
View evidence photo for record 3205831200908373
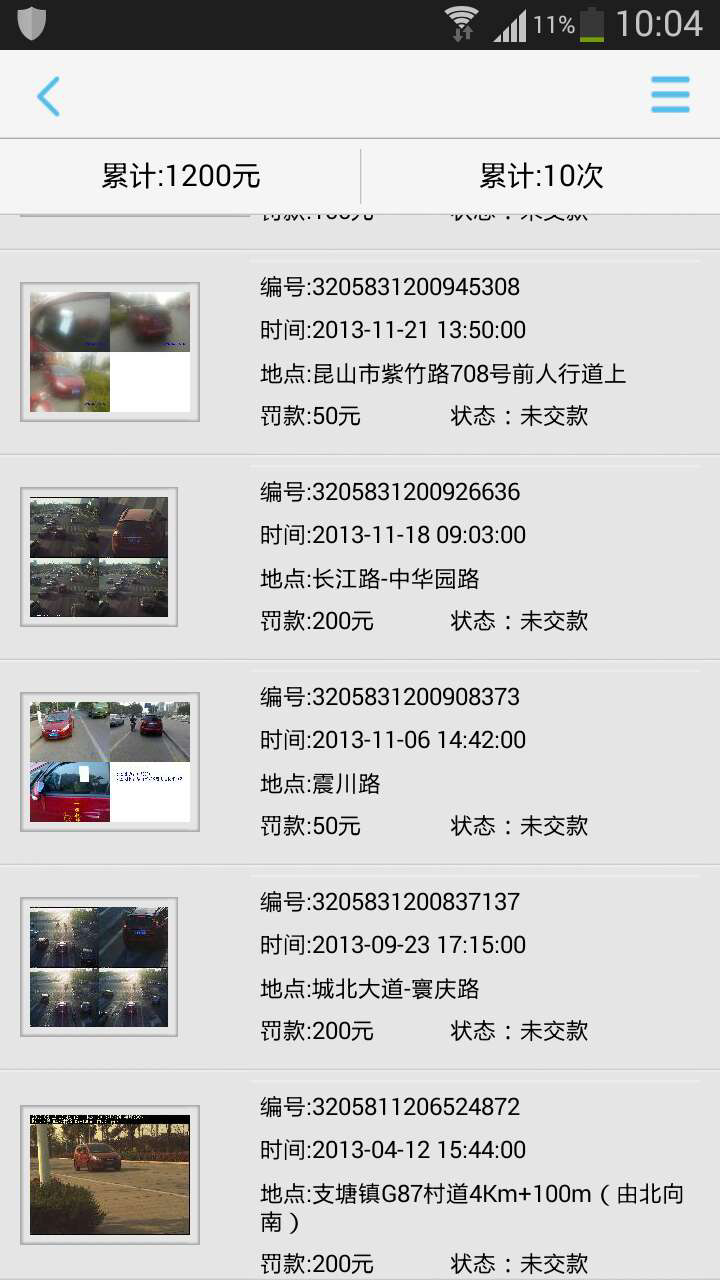click(x=110, y=762)
